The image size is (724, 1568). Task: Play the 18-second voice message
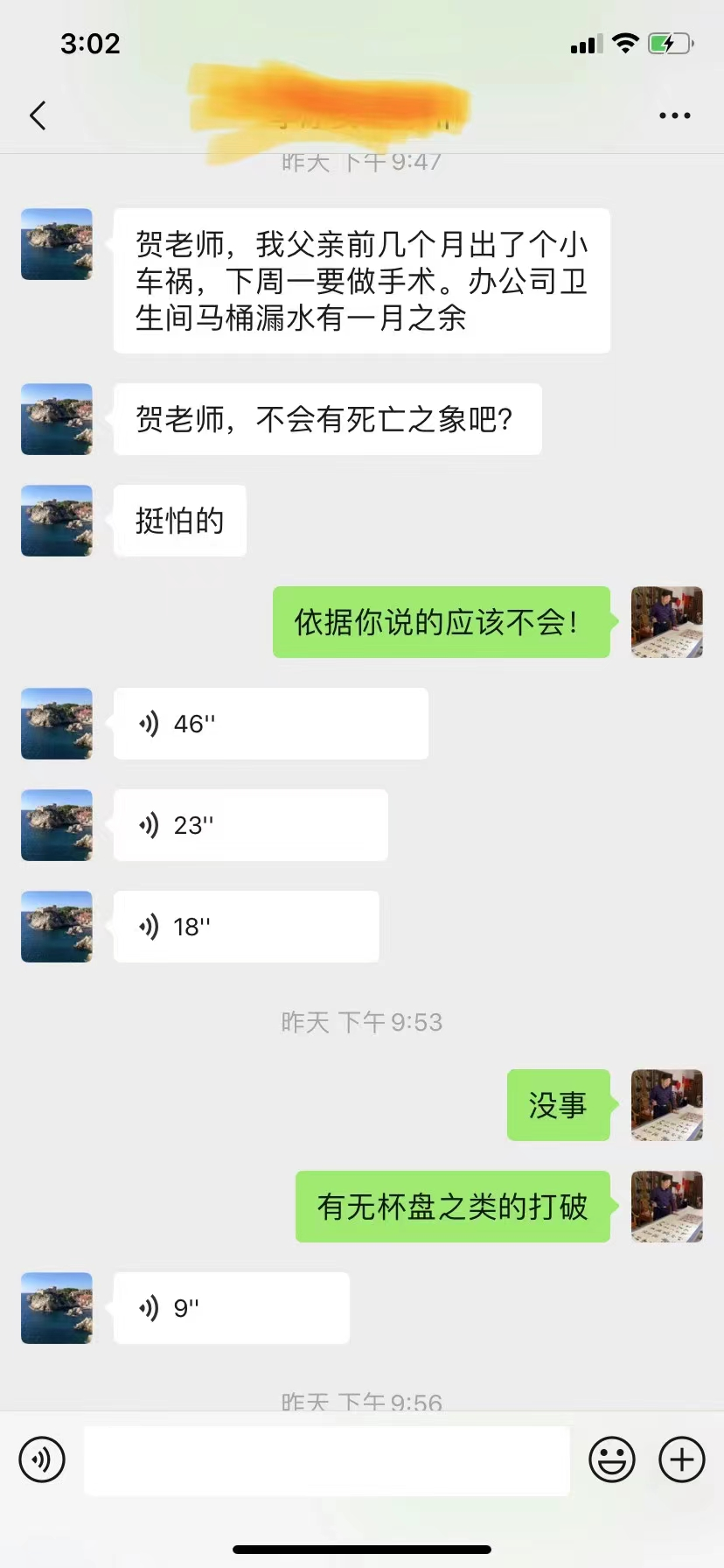[x=246, y=927]
